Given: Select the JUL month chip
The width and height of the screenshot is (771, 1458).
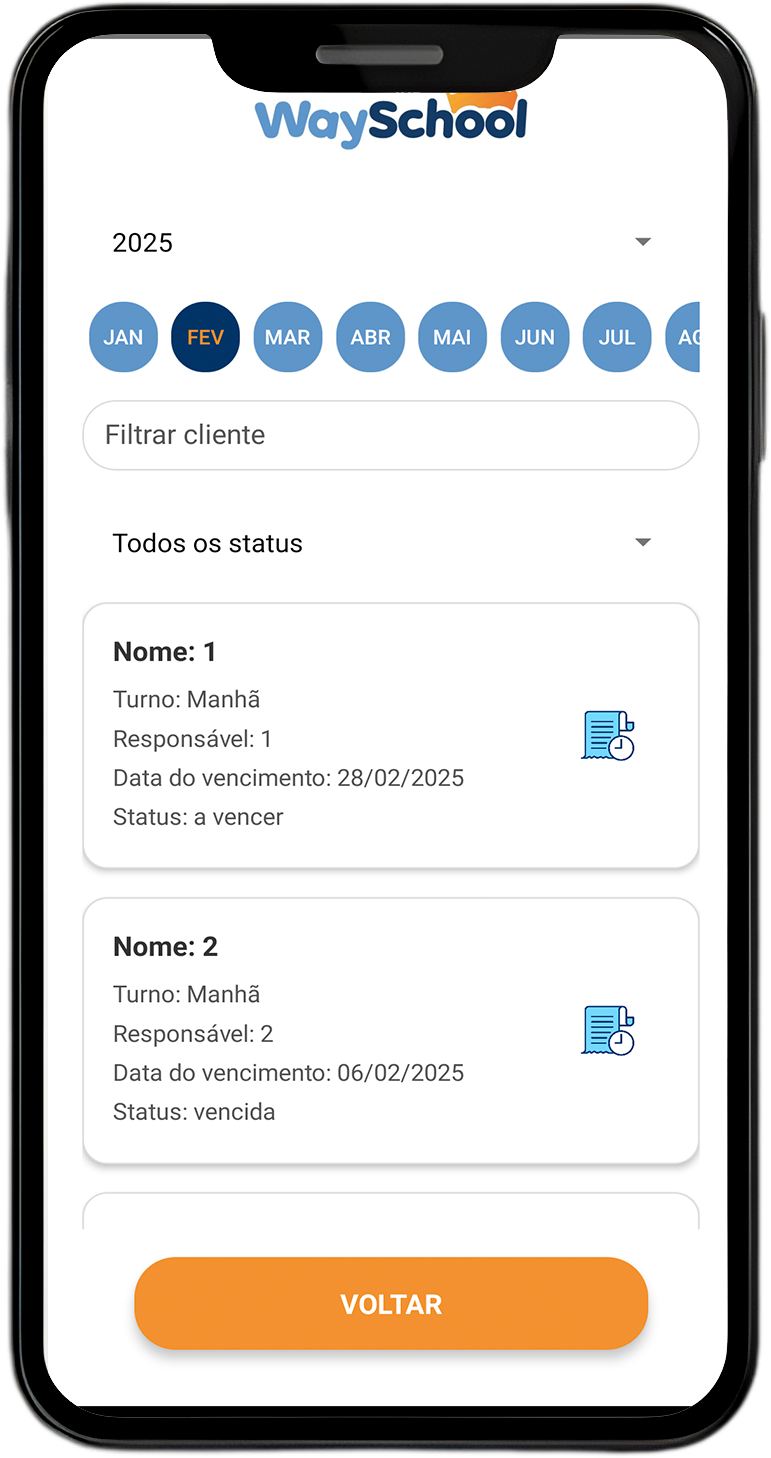Looking at the screenshot, I should (617, 337).
